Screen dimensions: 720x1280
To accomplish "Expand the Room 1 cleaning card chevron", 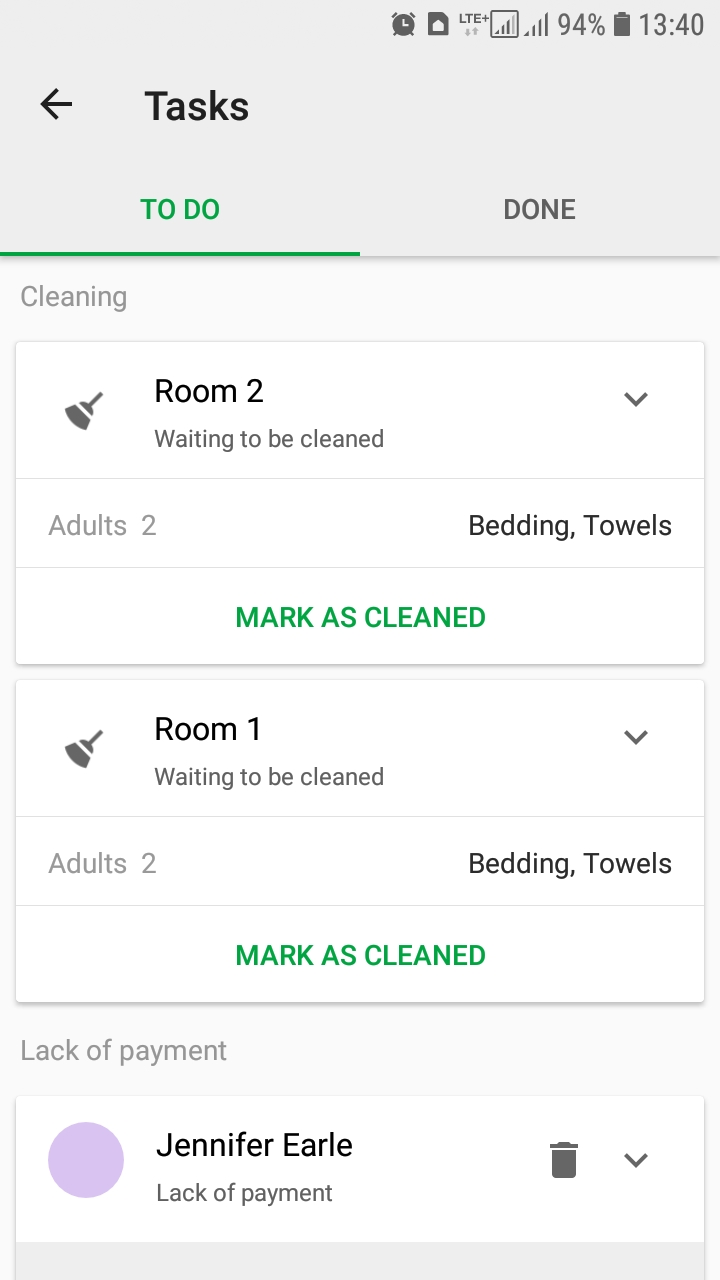I will pos(636,737).
